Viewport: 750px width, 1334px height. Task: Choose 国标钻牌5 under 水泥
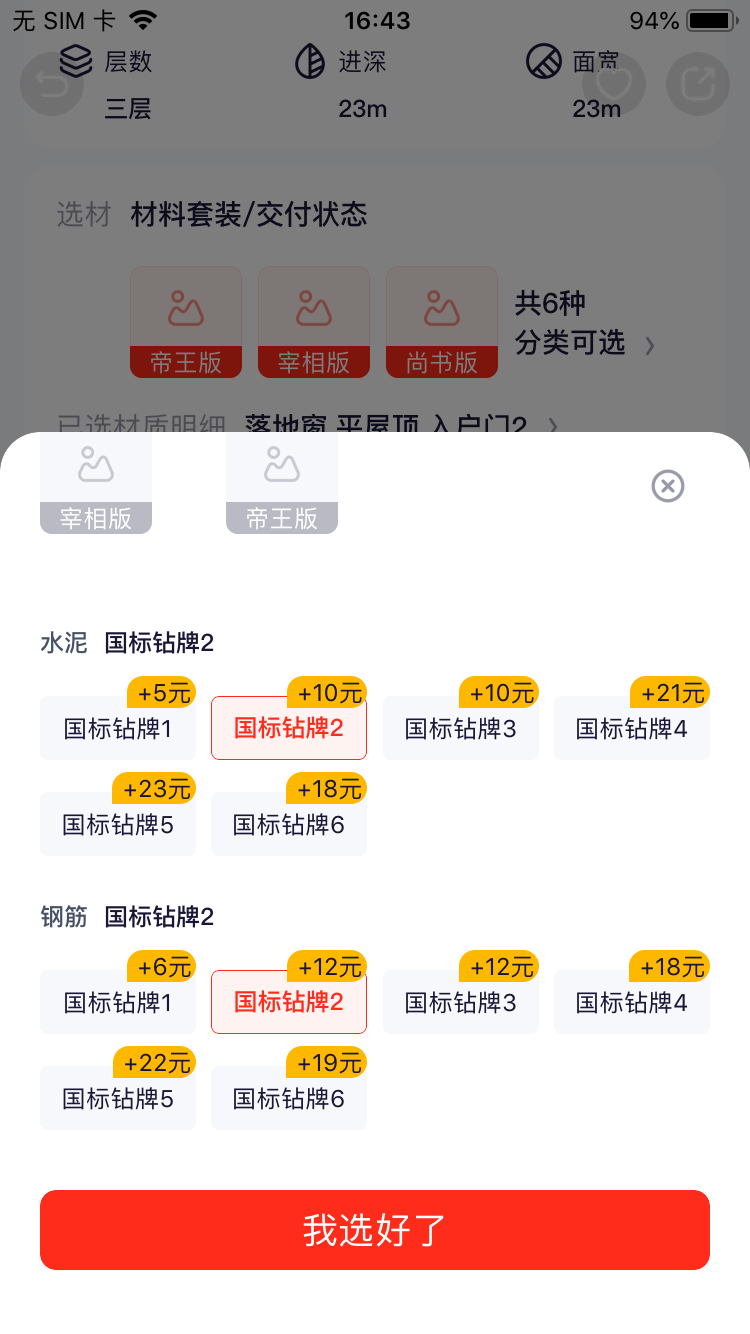pos(118,824)
